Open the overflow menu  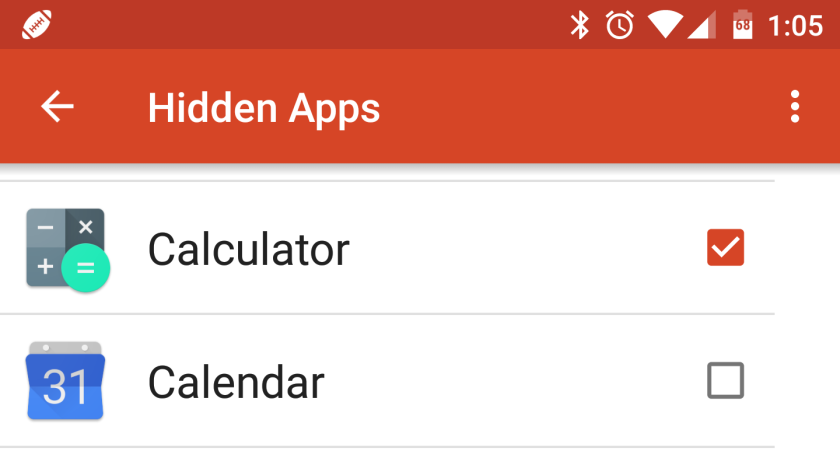[x=795, y=107]
